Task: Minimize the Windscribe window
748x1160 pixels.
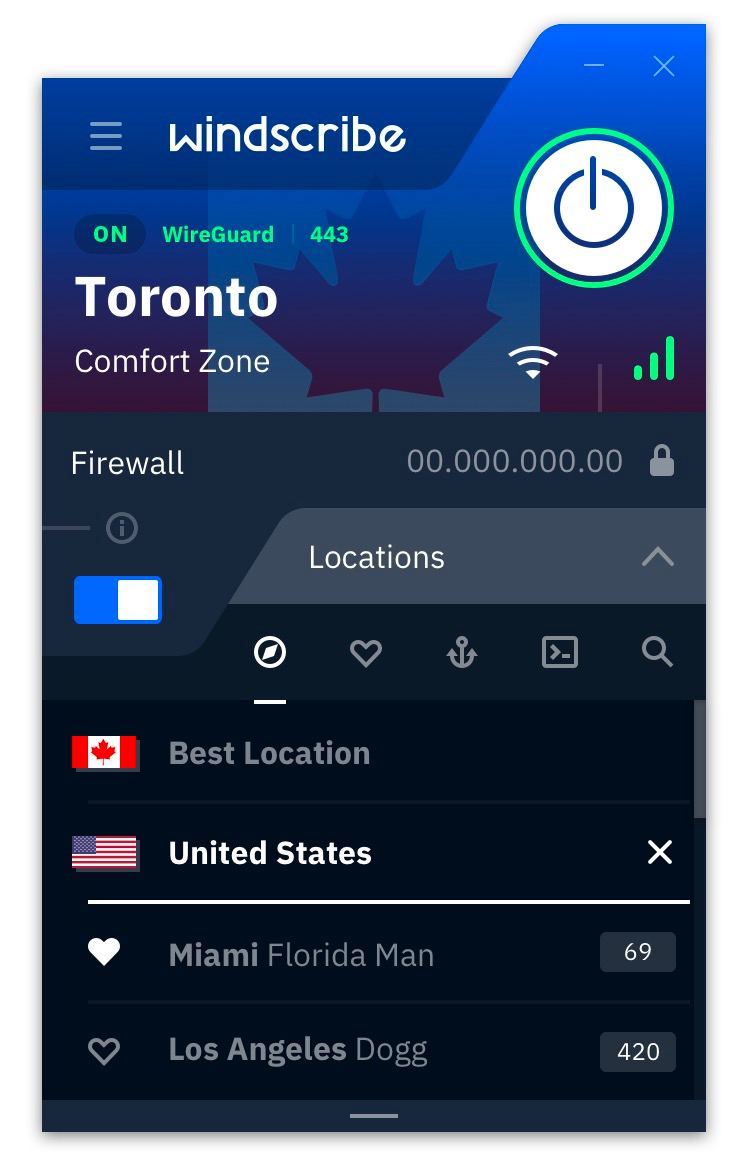Action: [594, 66]
